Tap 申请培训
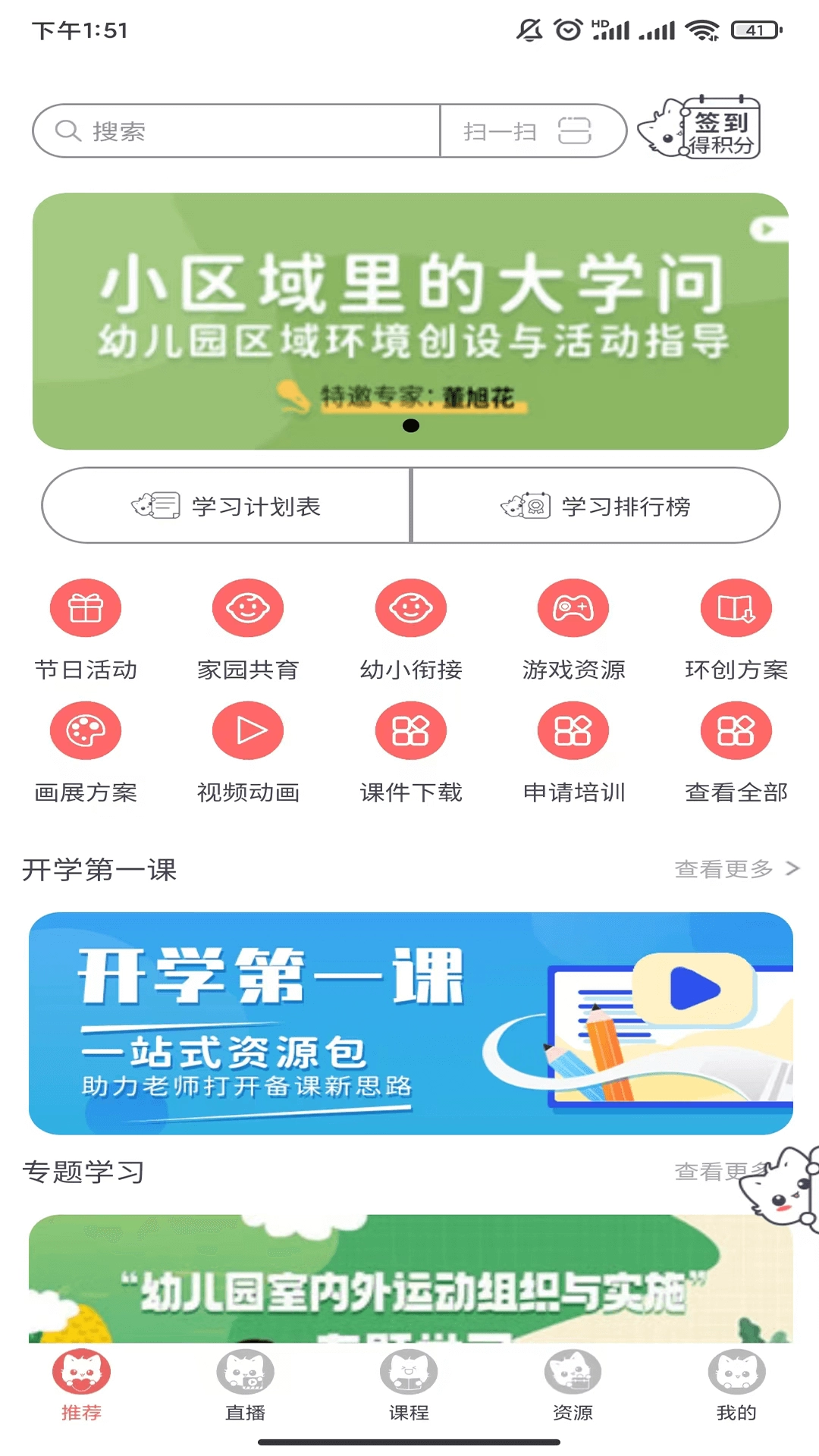 [573, 750]
